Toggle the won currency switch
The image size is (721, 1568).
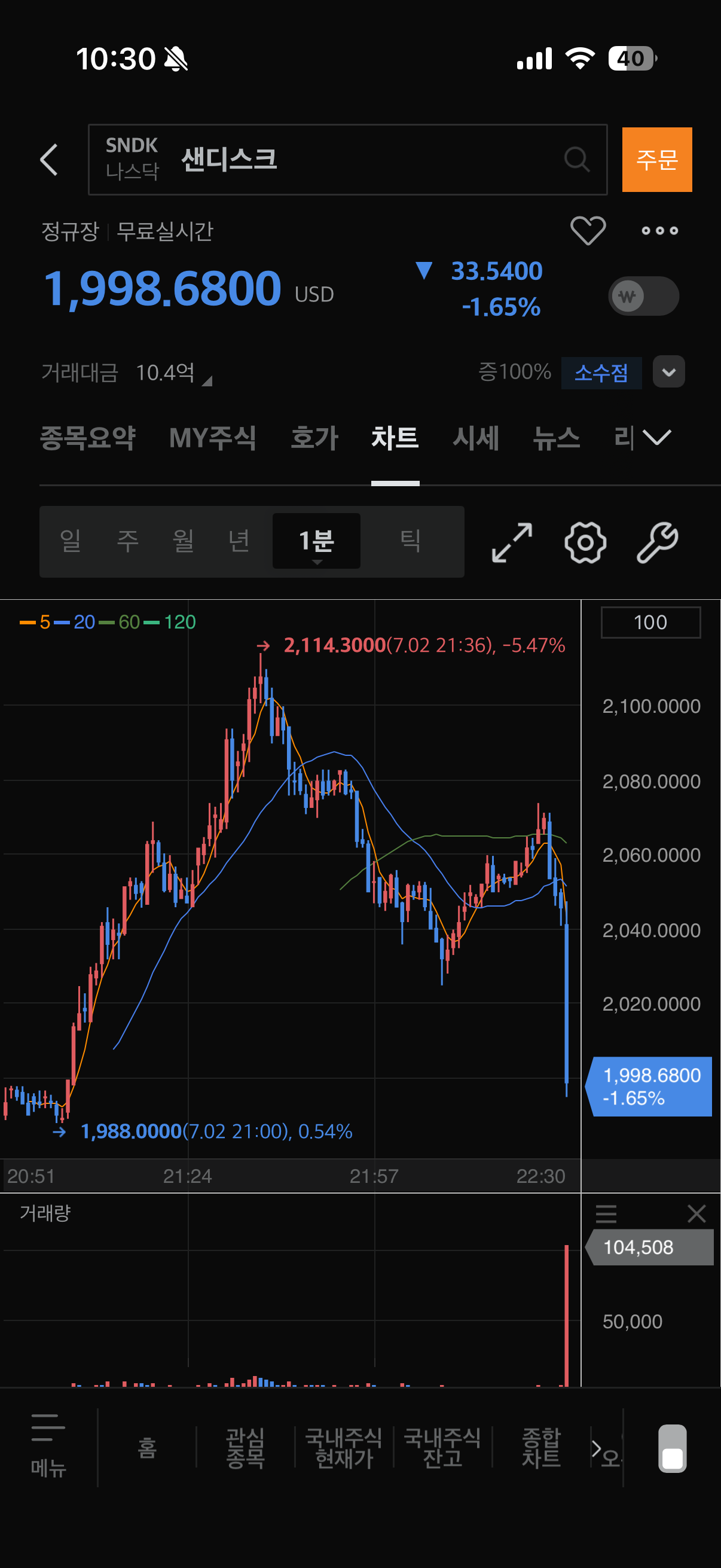point(643,297)
